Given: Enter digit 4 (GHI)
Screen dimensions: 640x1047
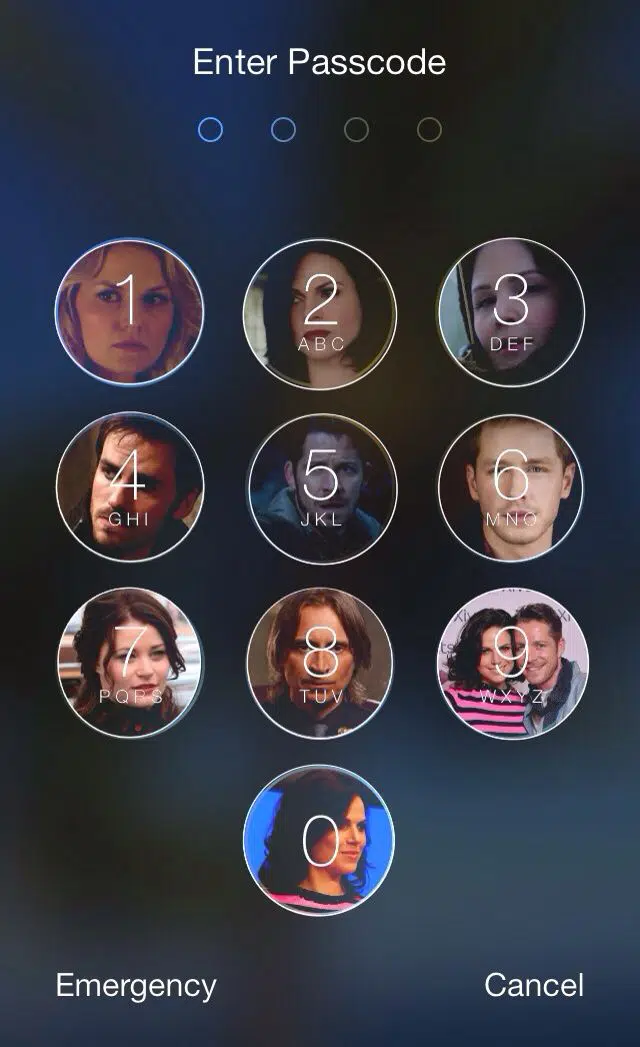Looking at the screenshot, I should [129, 487].
